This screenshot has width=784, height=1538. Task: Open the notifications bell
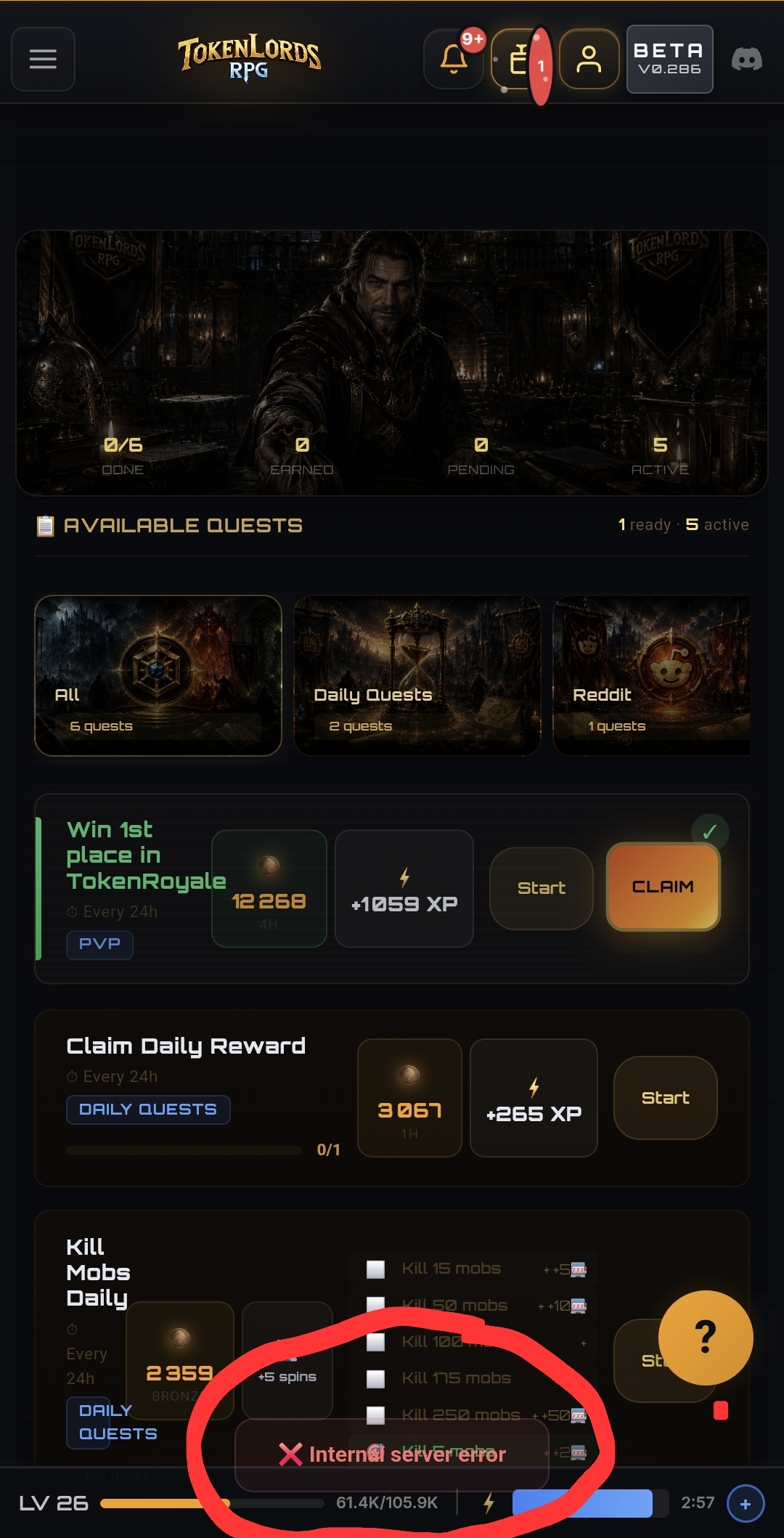pos(454,59)
